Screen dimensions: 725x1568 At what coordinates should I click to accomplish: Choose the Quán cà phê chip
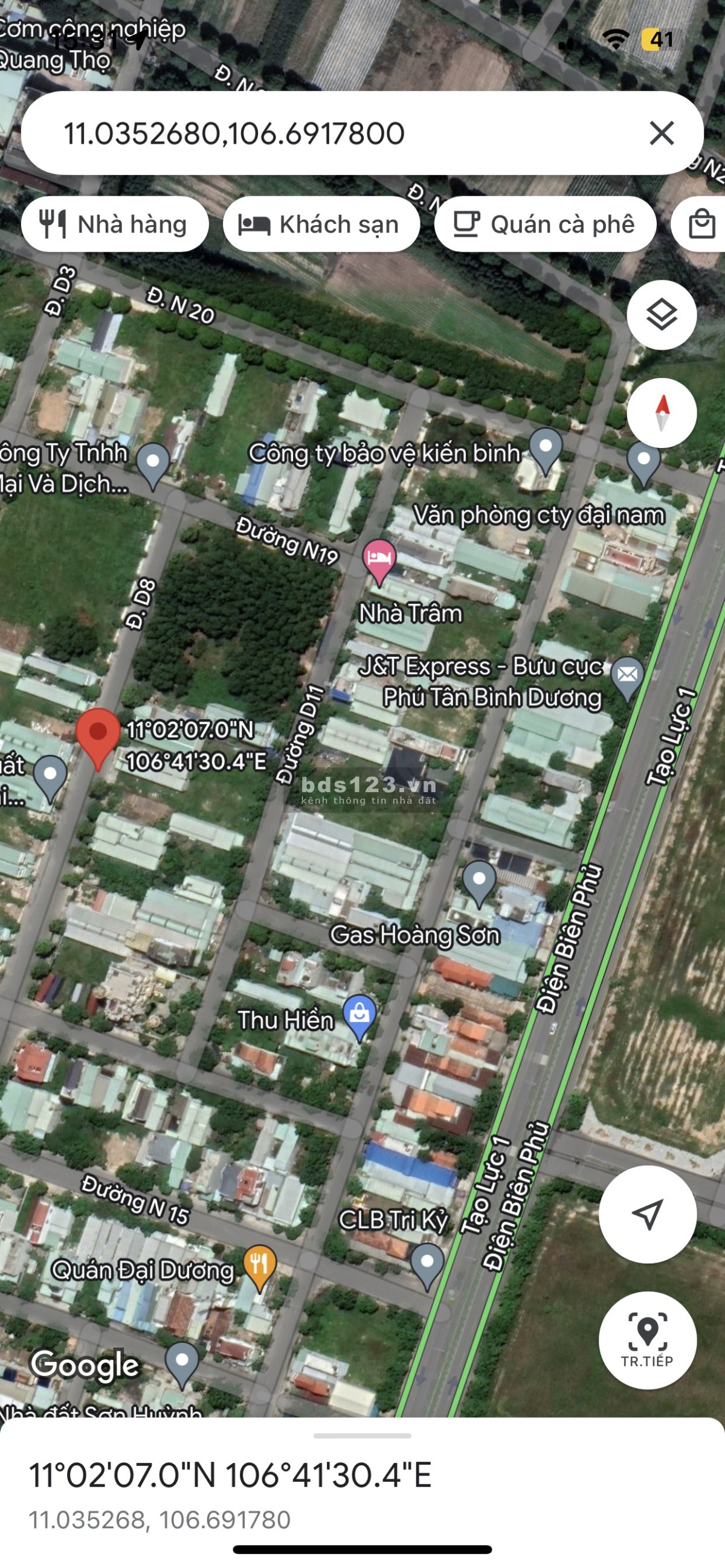545,225
